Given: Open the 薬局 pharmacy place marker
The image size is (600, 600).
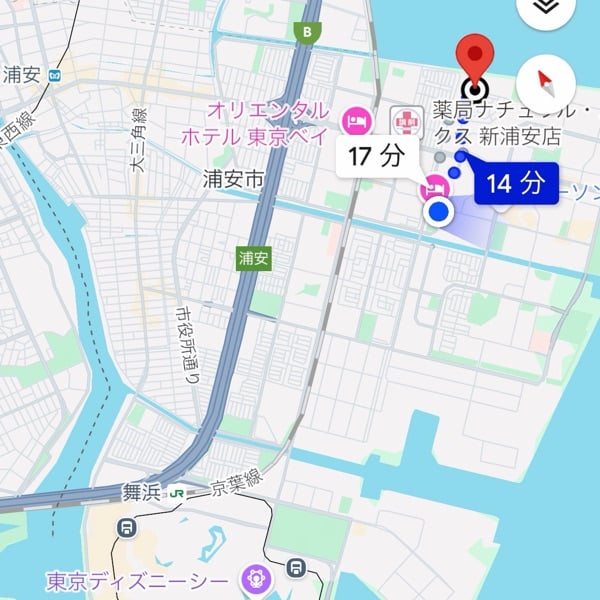Looking at the screenshot, I should [x=407, y=122].
